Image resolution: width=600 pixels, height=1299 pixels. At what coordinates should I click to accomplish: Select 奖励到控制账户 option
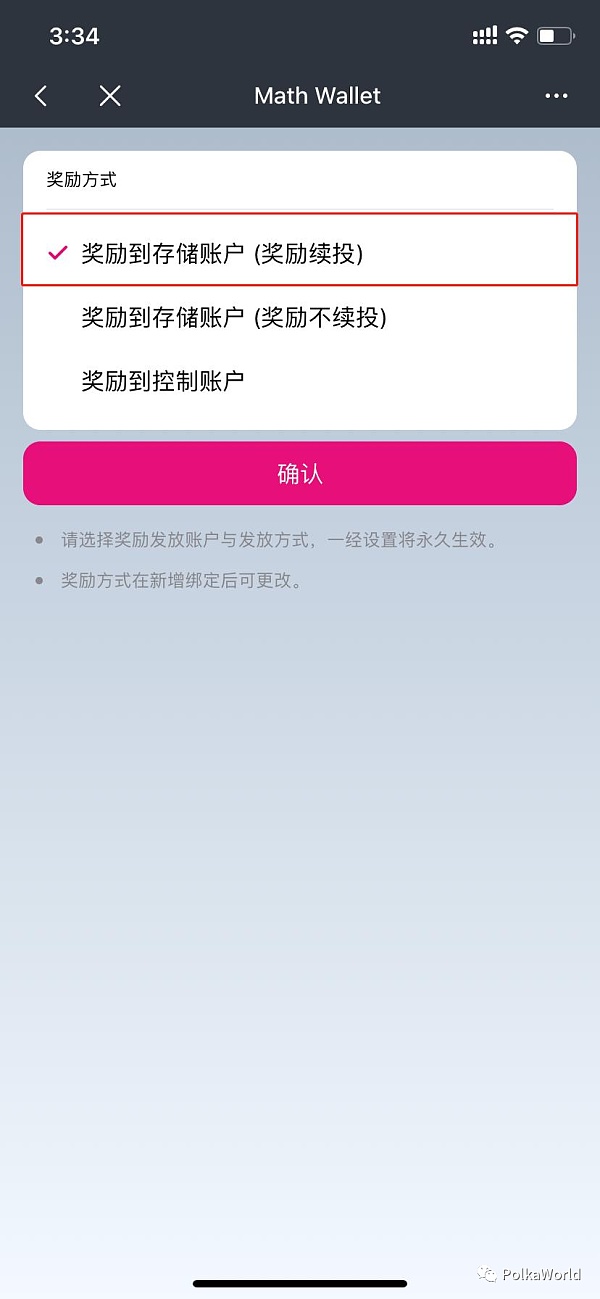point(300,381)
